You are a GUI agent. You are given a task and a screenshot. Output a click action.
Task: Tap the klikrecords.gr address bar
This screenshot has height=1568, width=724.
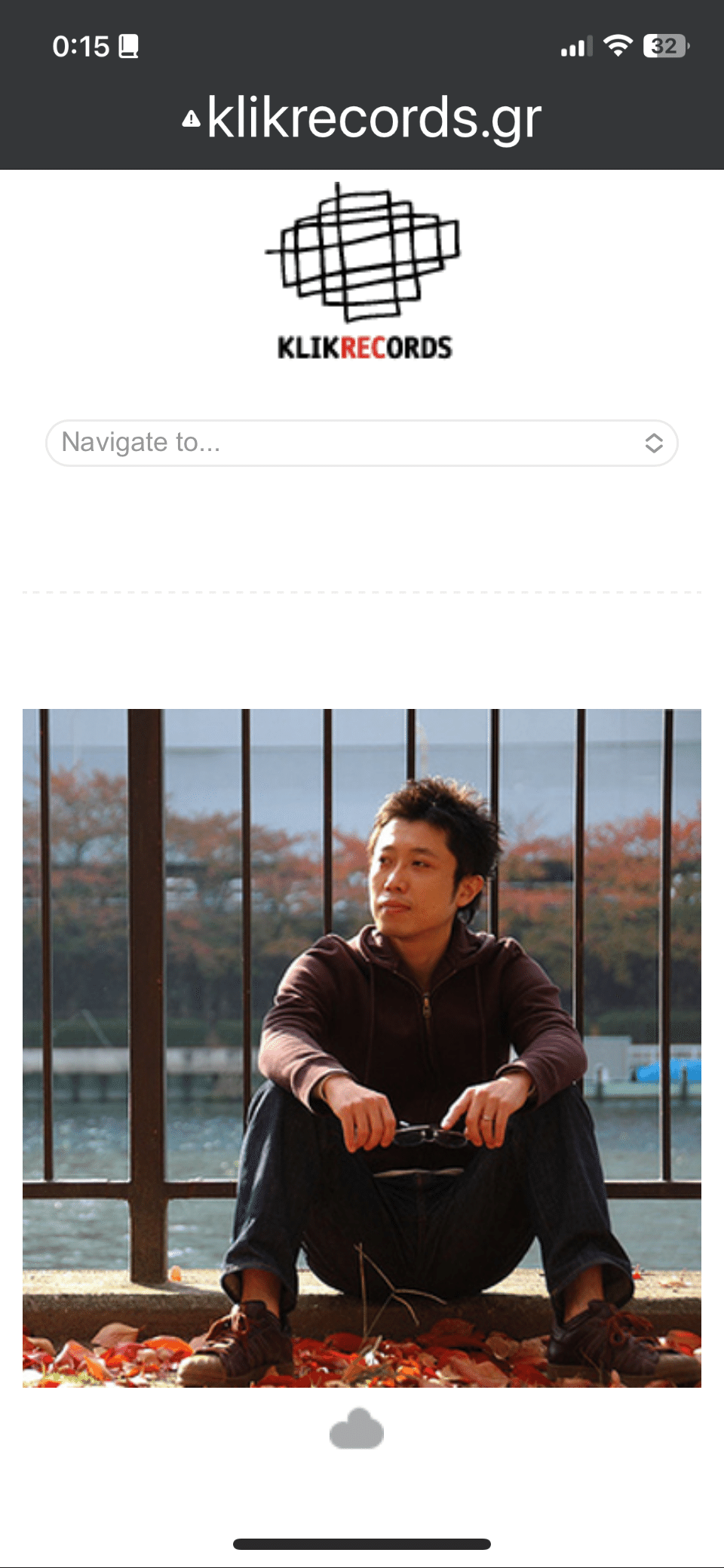362,118
